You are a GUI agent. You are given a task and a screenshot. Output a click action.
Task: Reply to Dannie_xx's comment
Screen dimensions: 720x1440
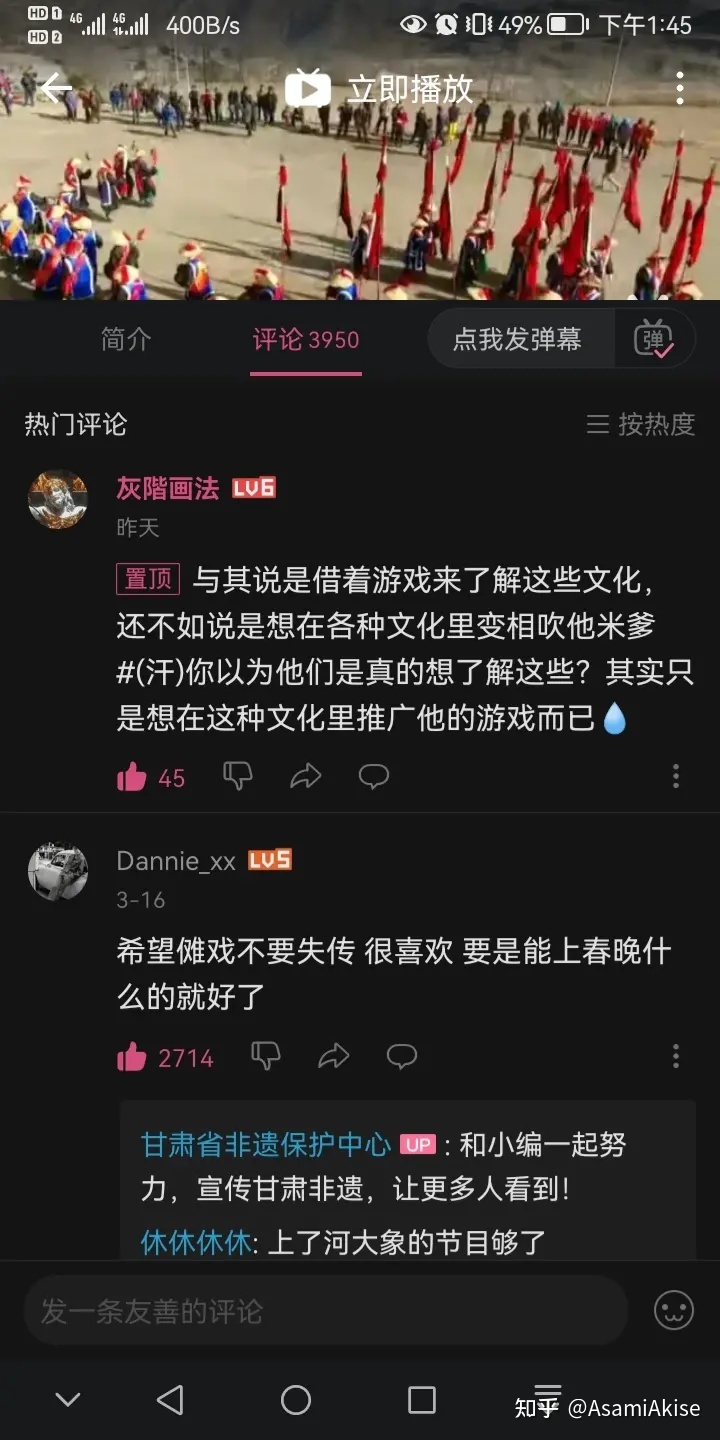coord(402,1056)
